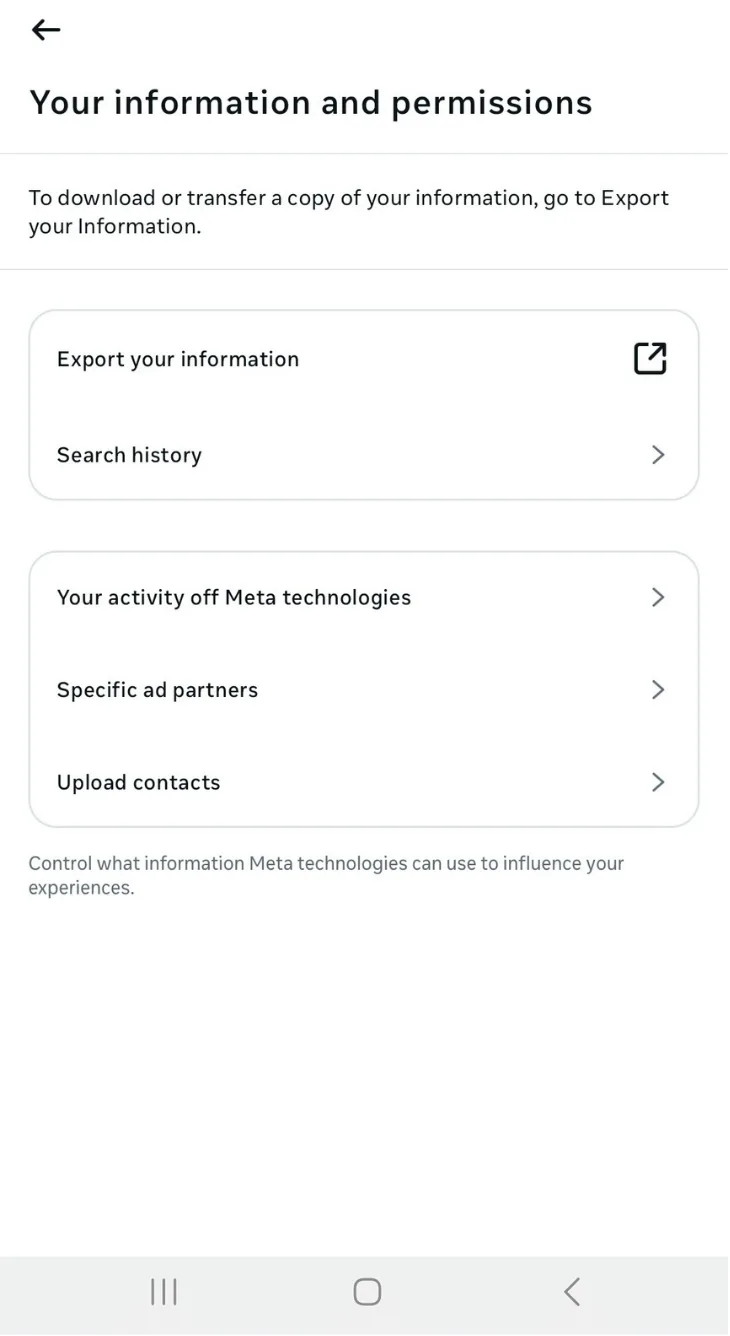Go back using the top-left arrow
Screen dimensions: 730x1336
(46, 31)
